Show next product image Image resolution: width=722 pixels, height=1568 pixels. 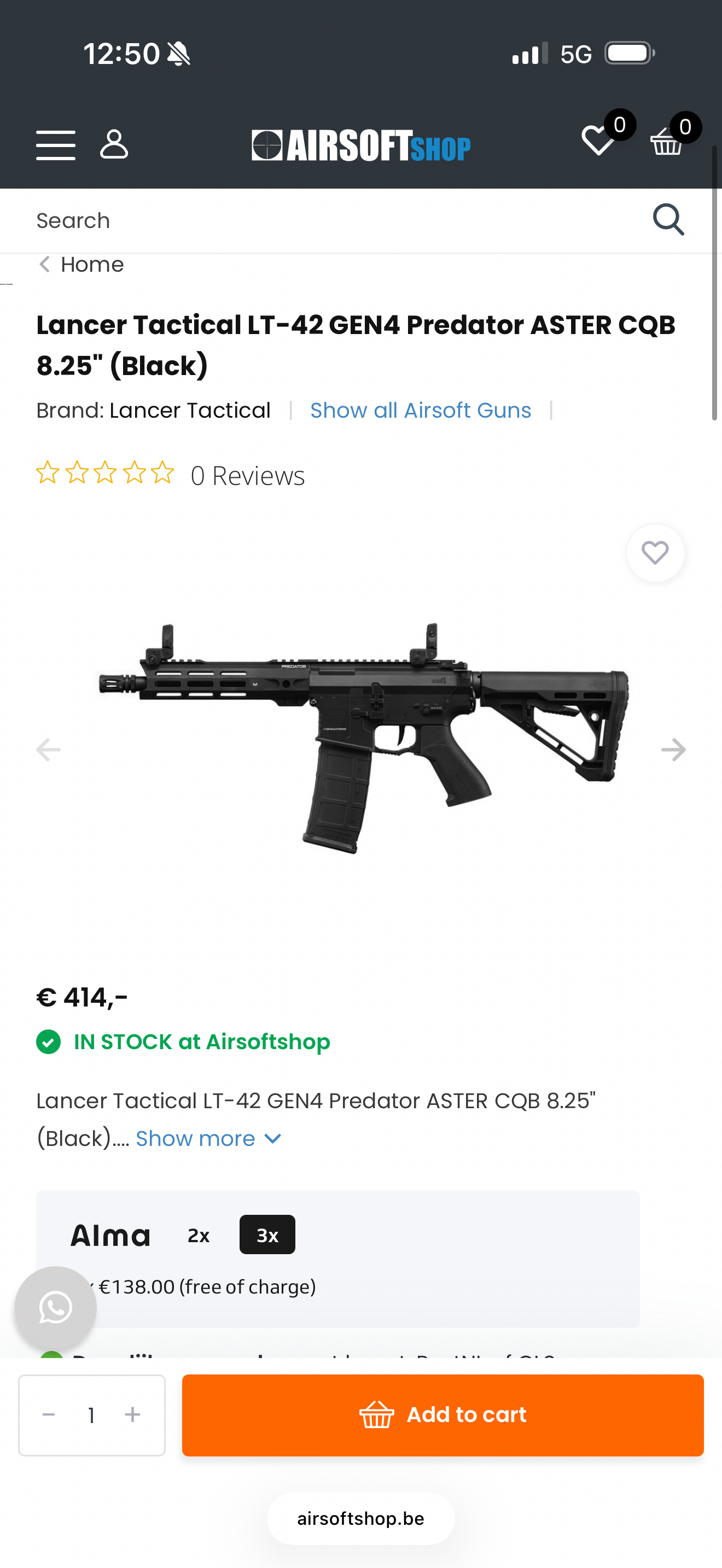pos(673,750)
